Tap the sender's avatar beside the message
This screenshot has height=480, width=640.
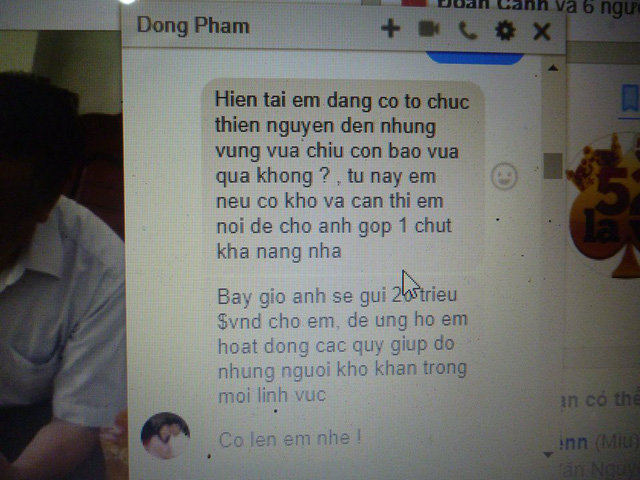(165, 435)
